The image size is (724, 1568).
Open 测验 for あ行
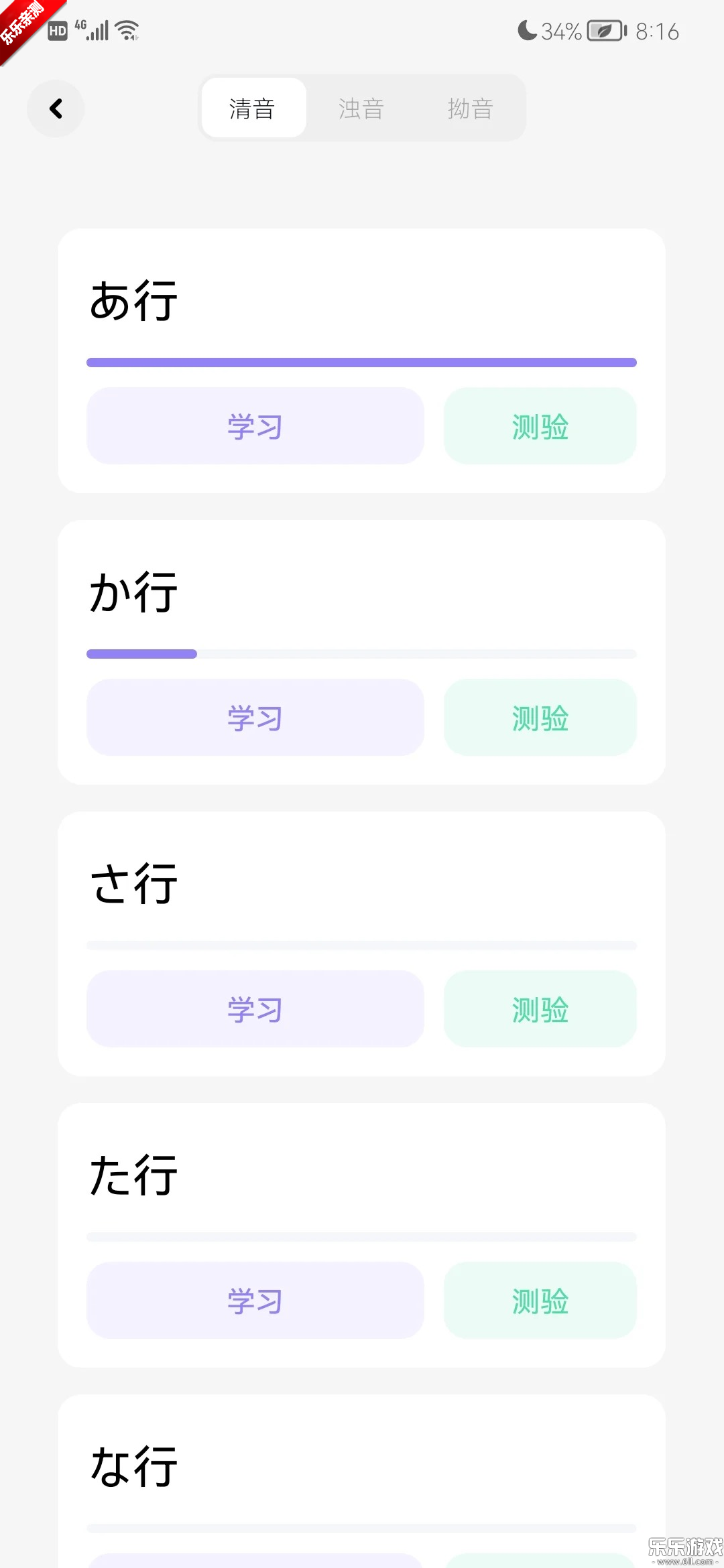point(540,426)
